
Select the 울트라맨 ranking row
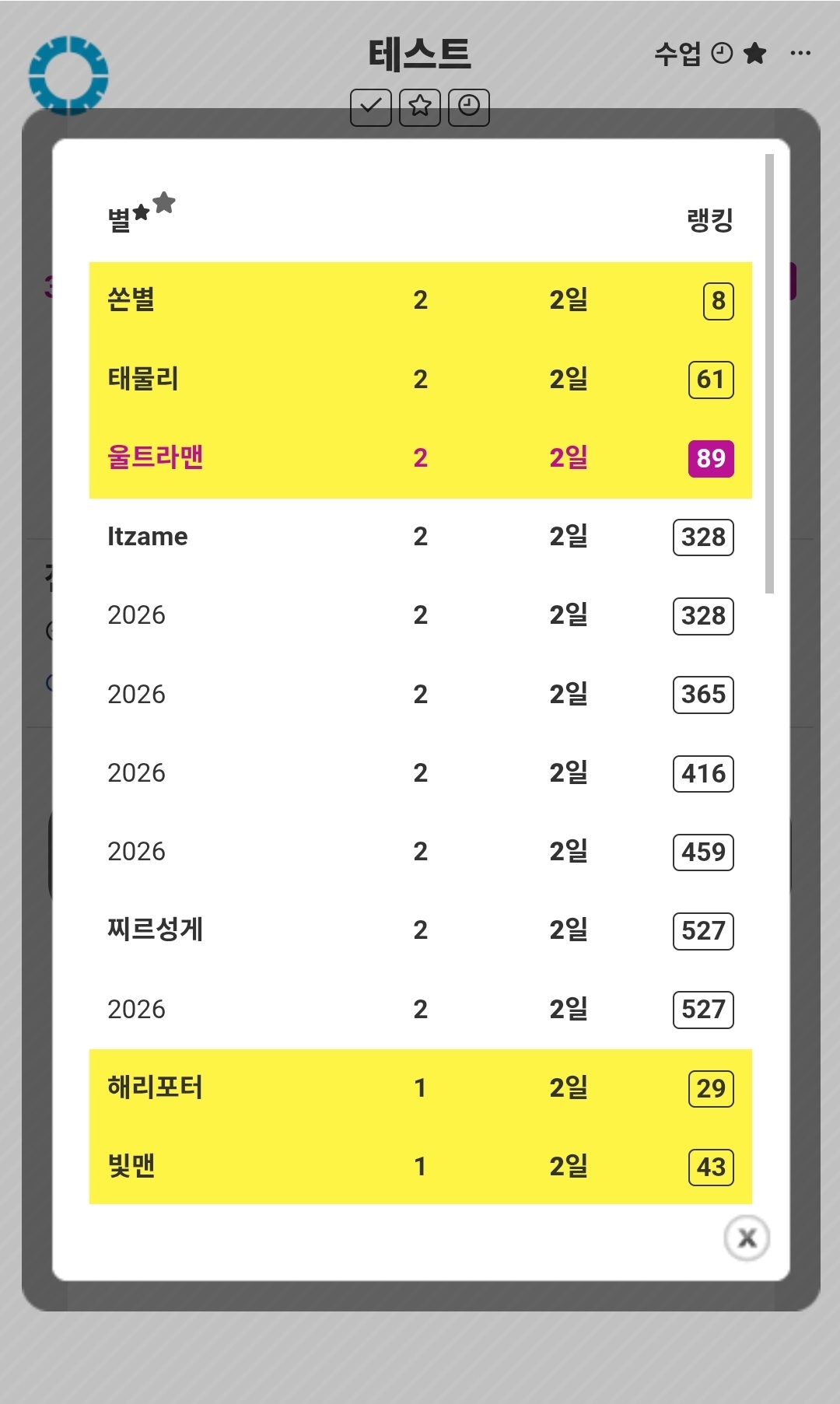click(420, 458)
